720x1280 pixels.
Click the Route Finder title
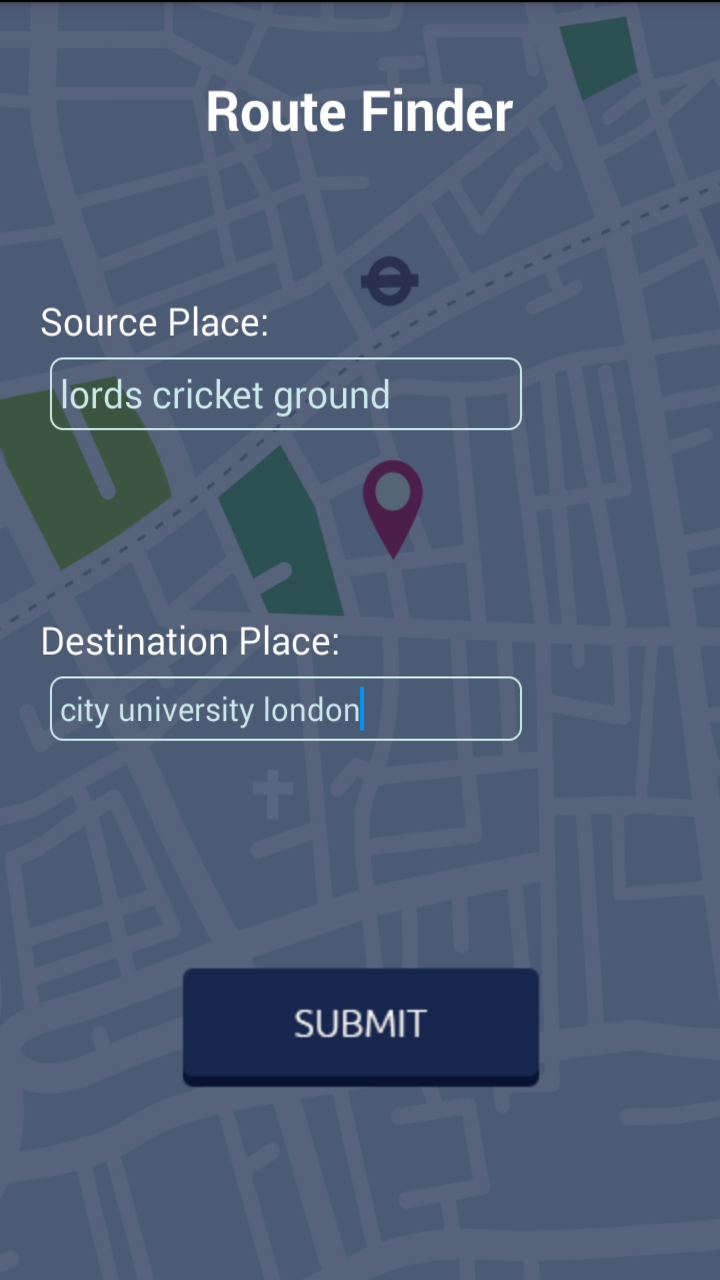[358, 110]
